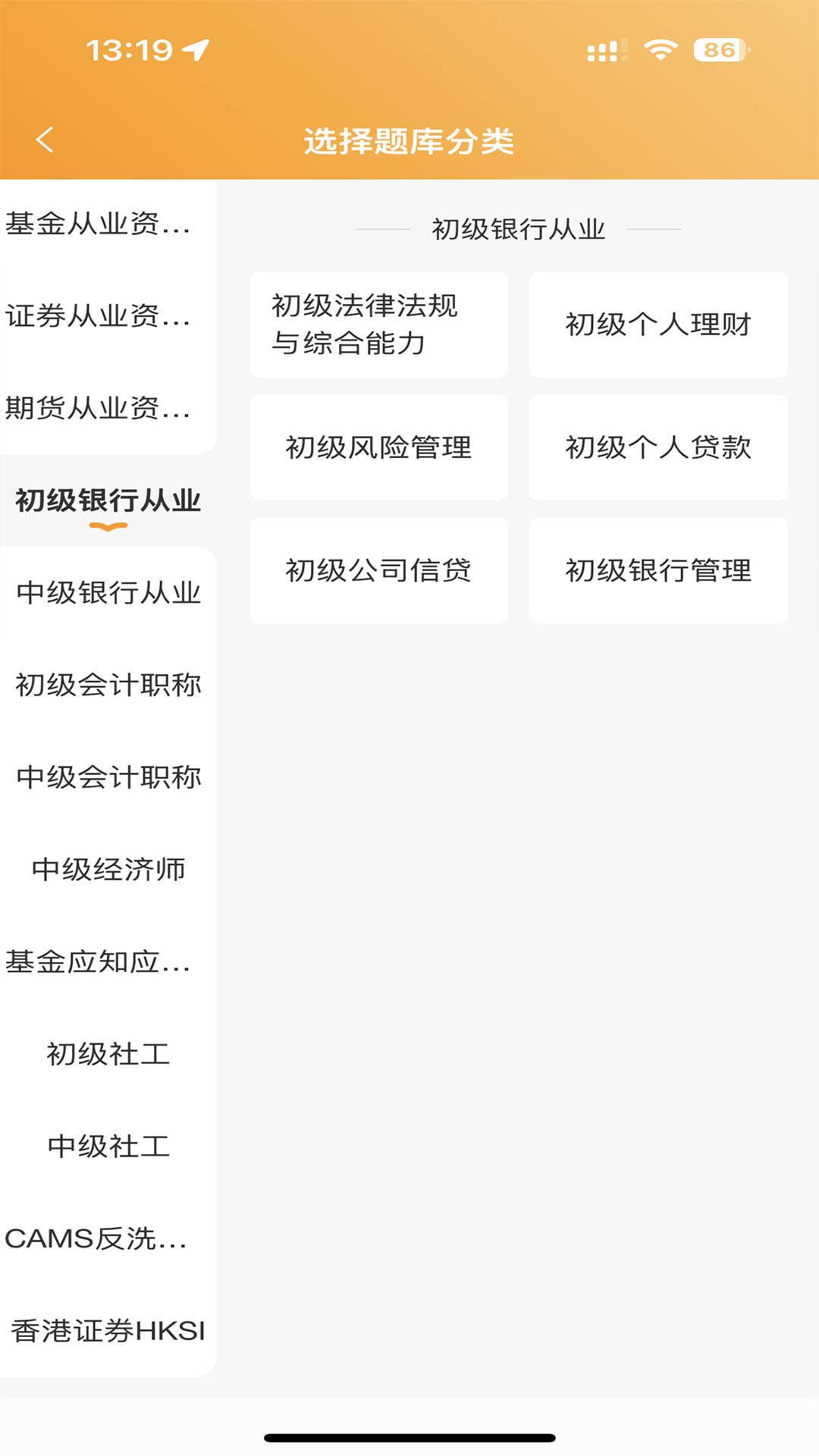Viewport: 819px width, 1456px height.
Task: Select the 初级风险管理 question bank
Action: point(379,447)
